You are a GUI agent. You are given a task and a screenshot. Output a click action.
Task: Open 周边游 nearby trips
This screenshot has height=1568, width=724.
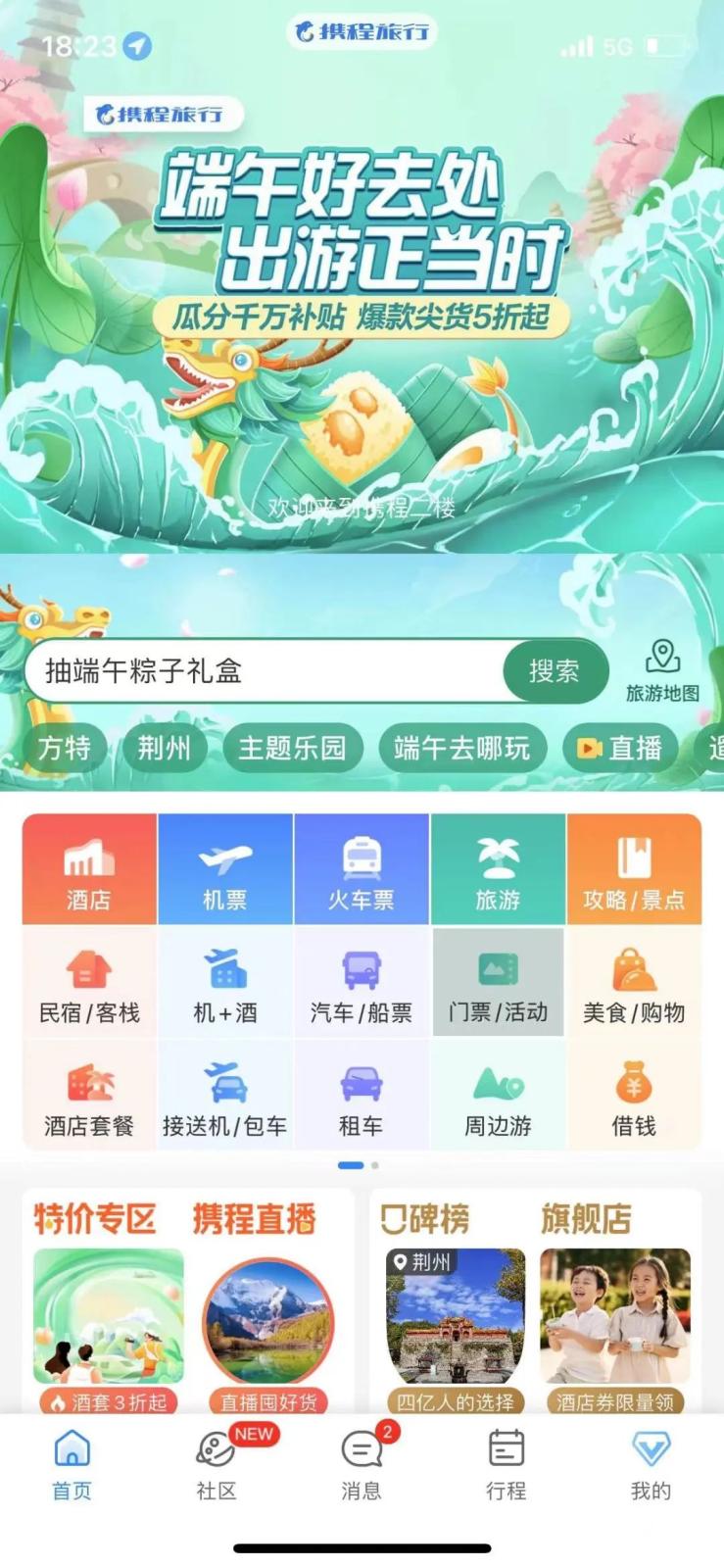pyautogui.click(x=498, y=1097)
